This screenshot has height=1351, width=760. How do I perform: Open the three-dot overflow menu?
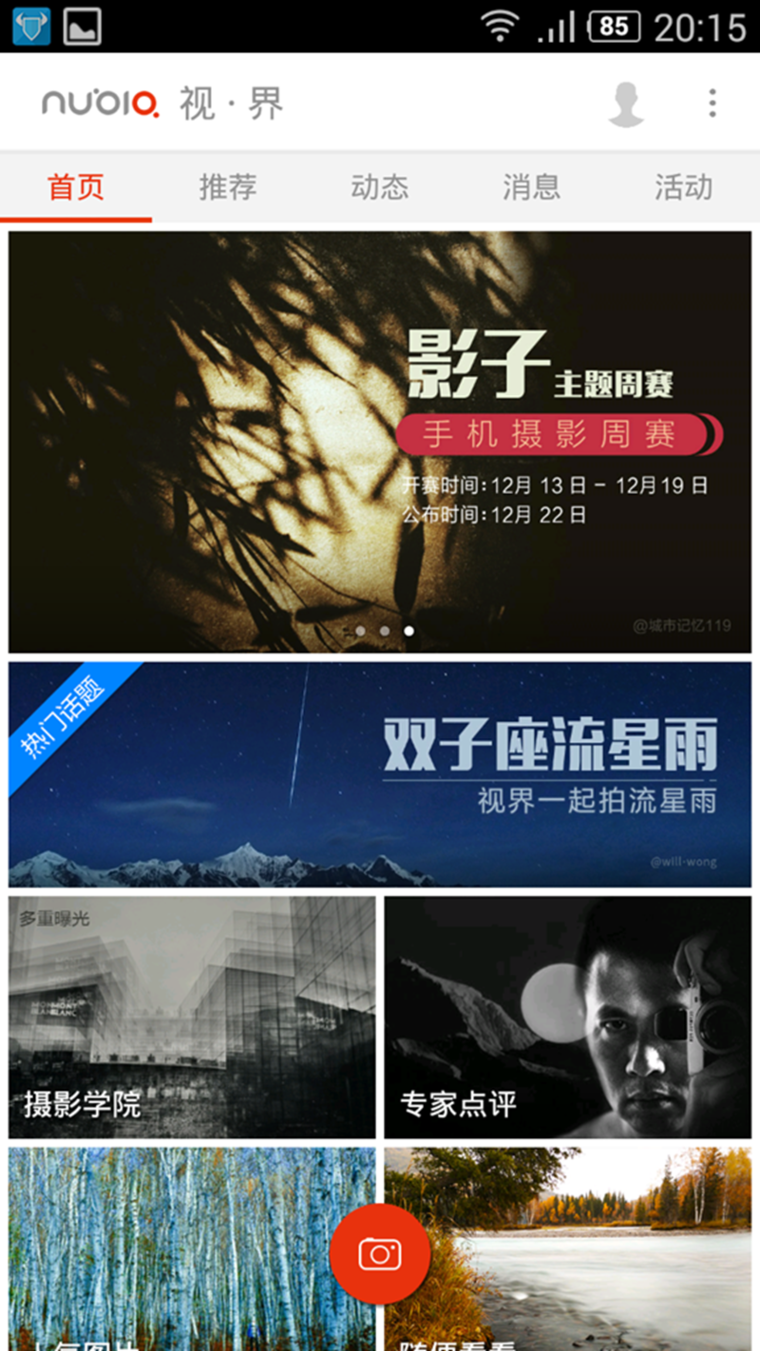pyautogui.click(x=712, y=103)
